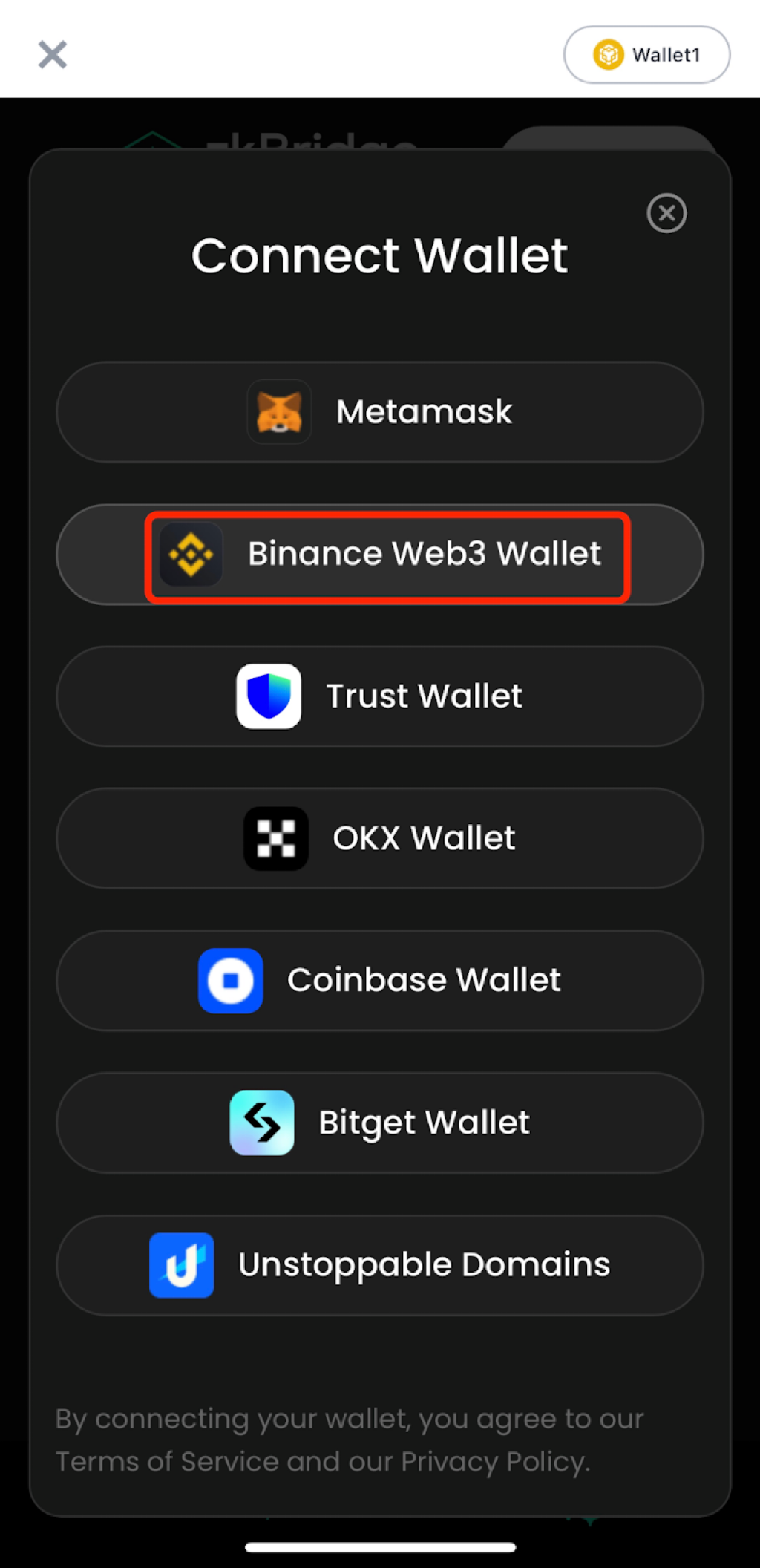Connect with Metamask

click(x=380, y=412)
